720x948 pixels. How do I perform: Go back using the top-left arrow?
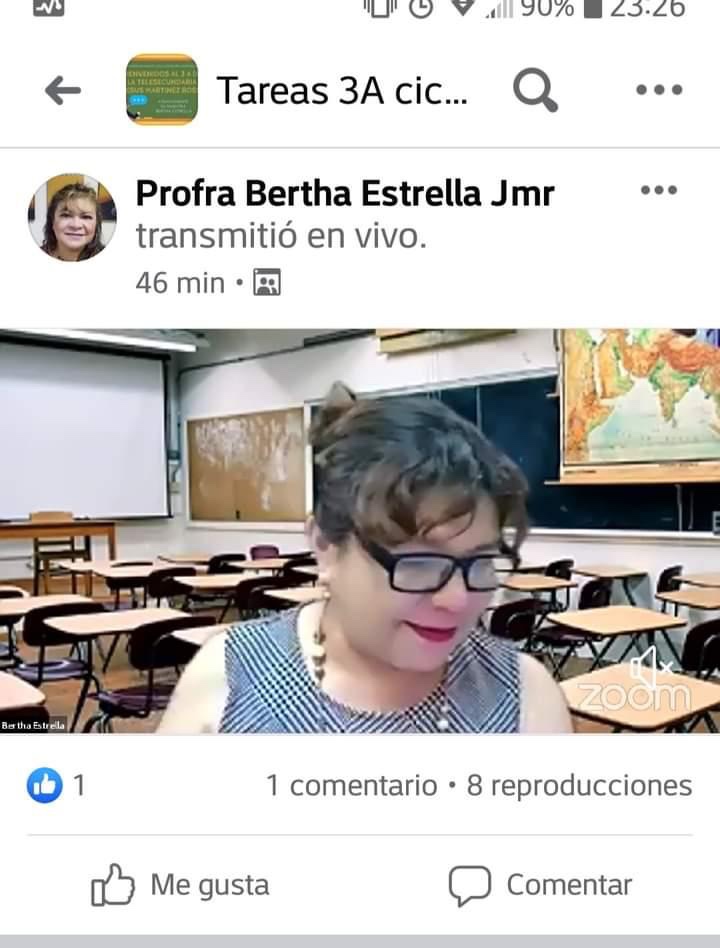coord(62,91)
